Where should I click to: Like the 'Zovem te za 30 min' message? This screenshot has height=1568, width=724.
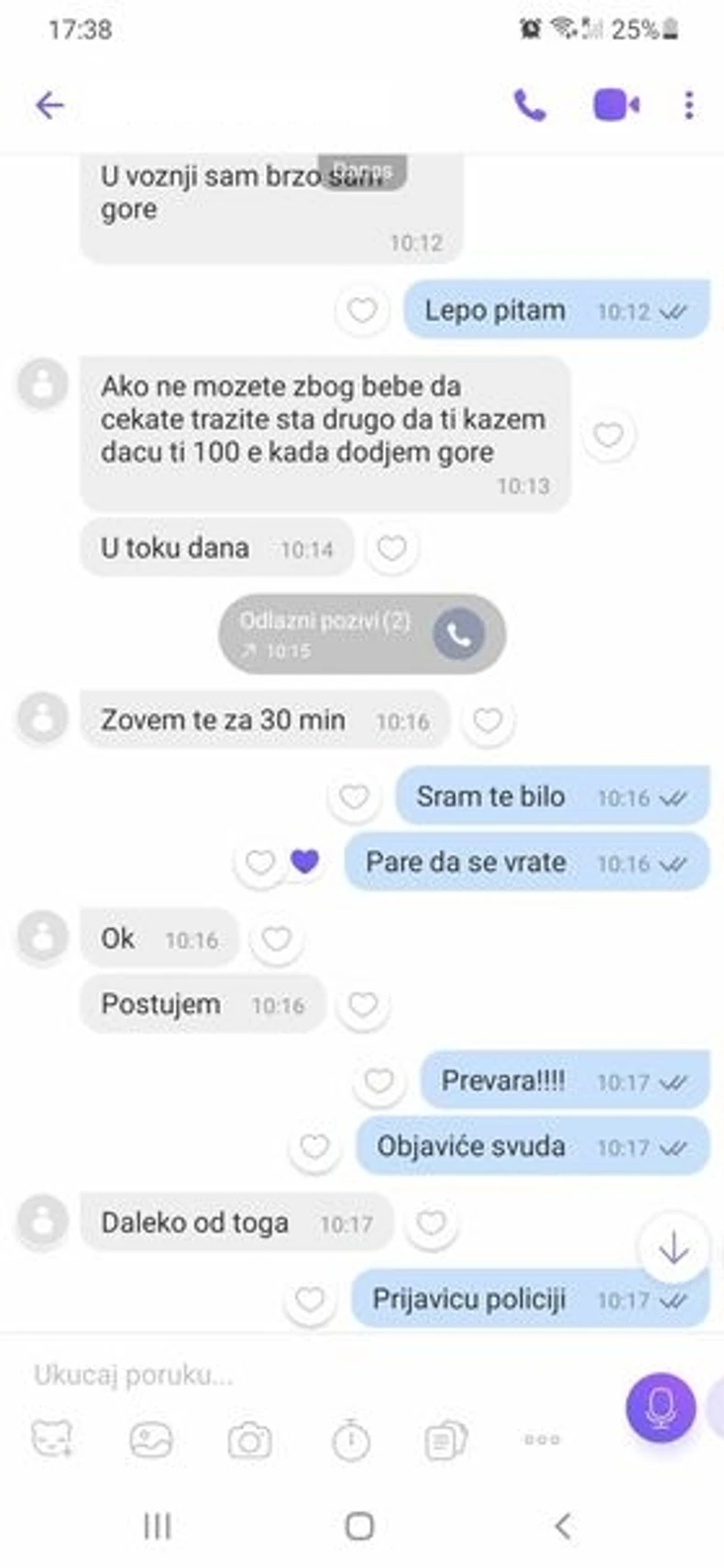(488, 723)
